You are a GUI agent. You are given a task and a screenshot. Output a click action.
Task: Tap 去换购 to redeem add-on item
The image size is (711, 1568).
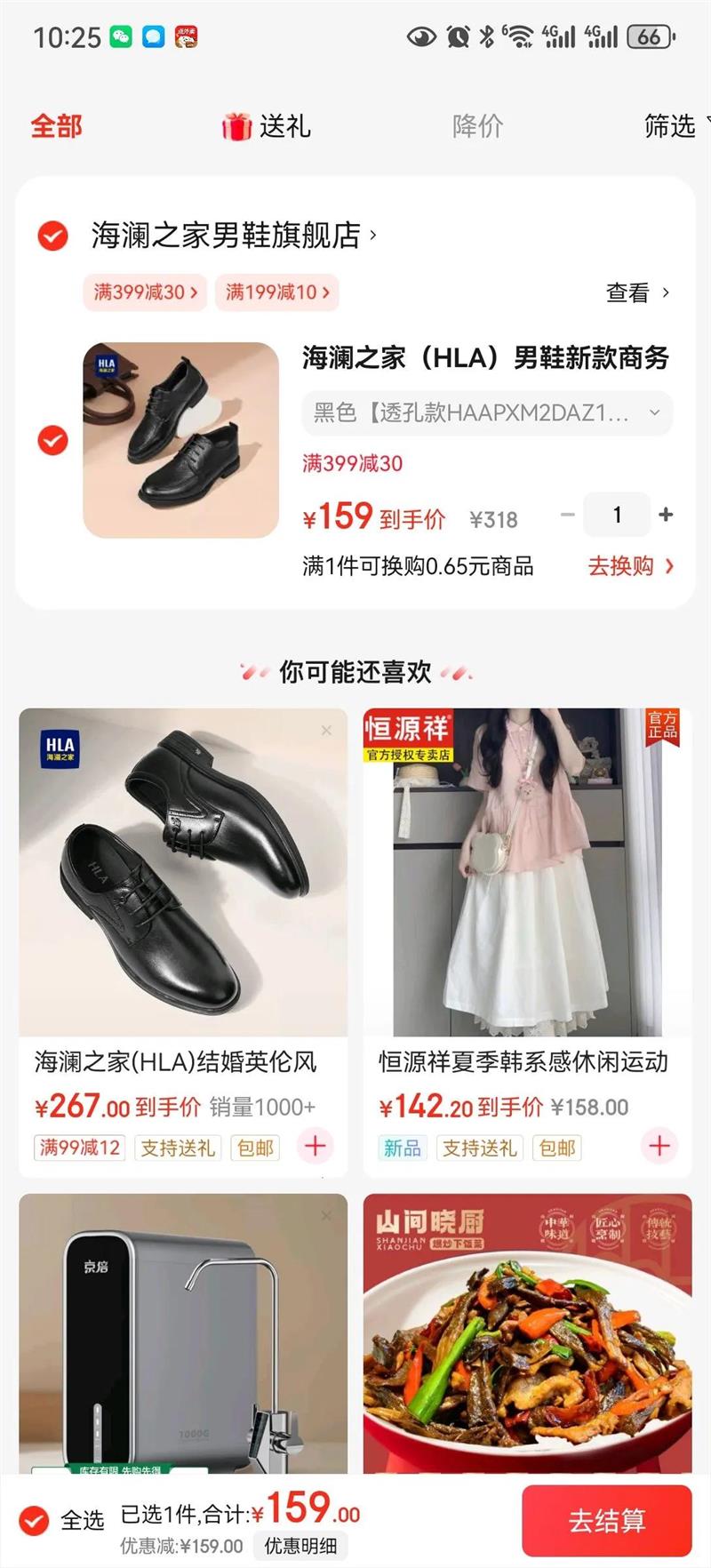pos(631,566)
